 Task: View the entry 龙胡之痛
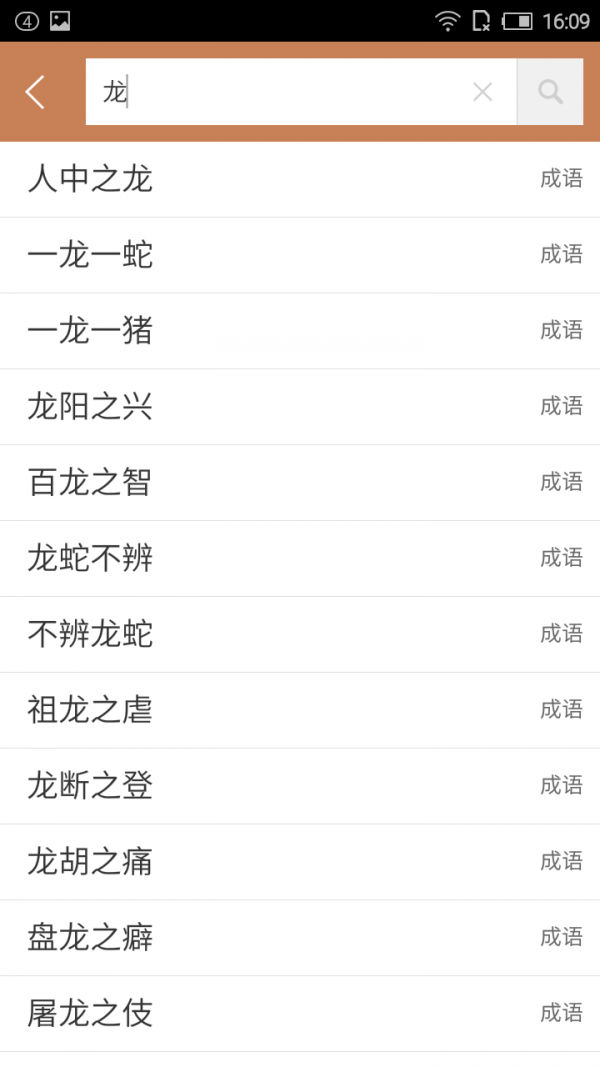click(x=90, y=862)
